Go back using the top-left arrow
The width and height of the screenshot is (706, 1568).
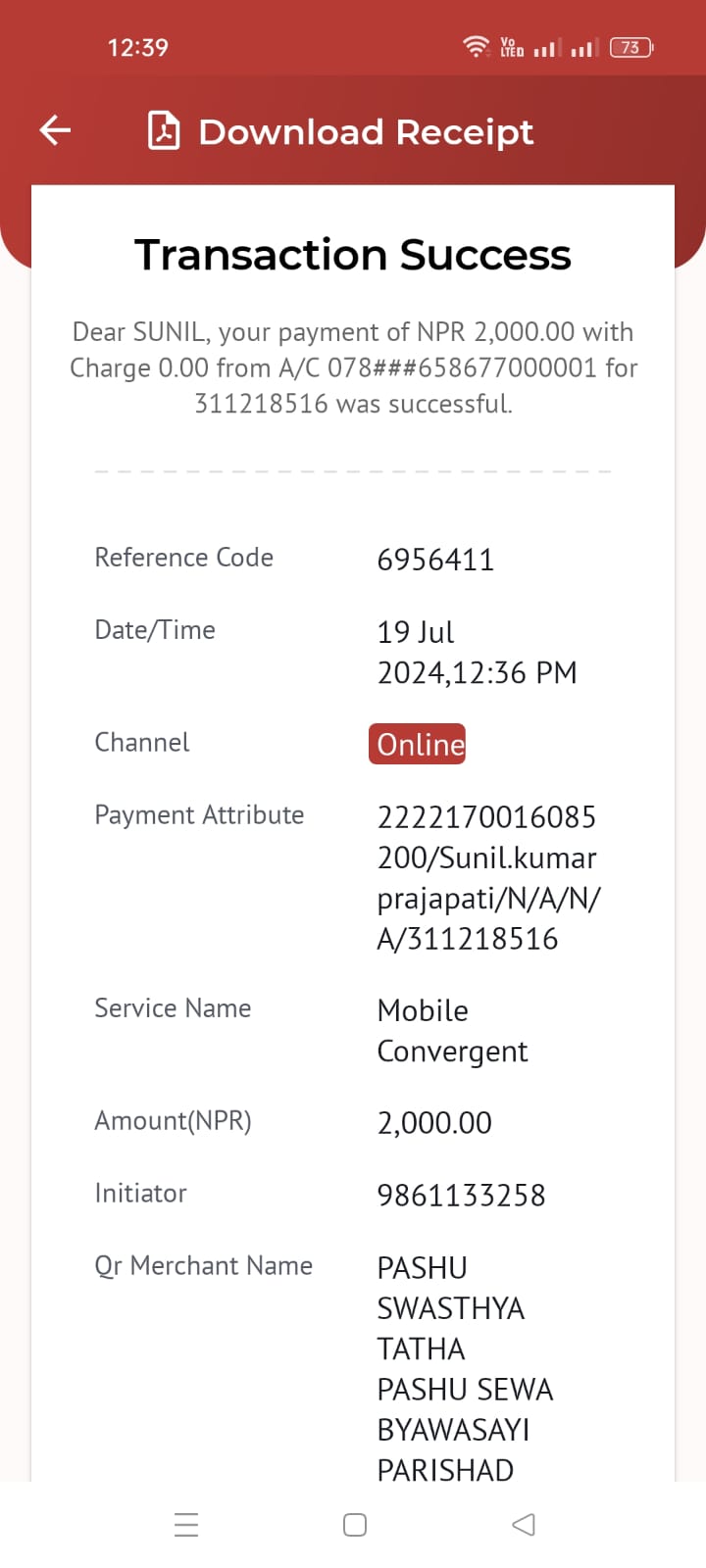tap(55, 130)
